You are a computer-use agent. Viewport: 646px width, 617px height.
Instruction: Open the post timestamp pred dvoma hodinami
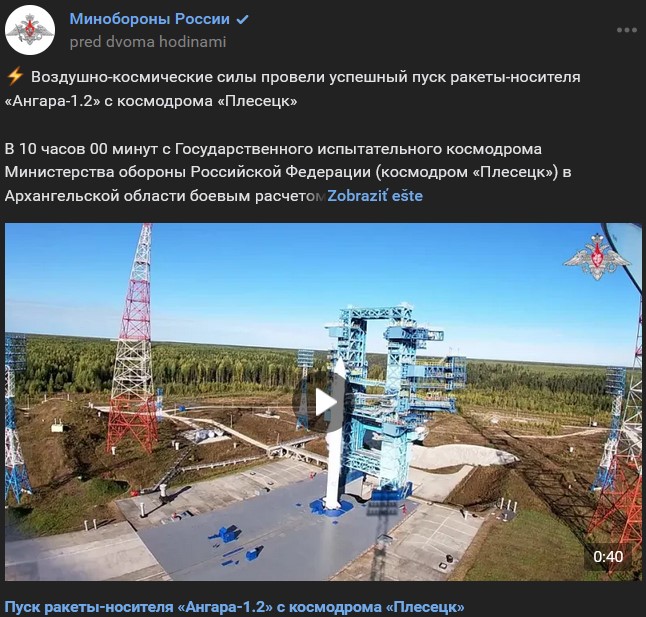pyautogui.click(x=148, y=42)
